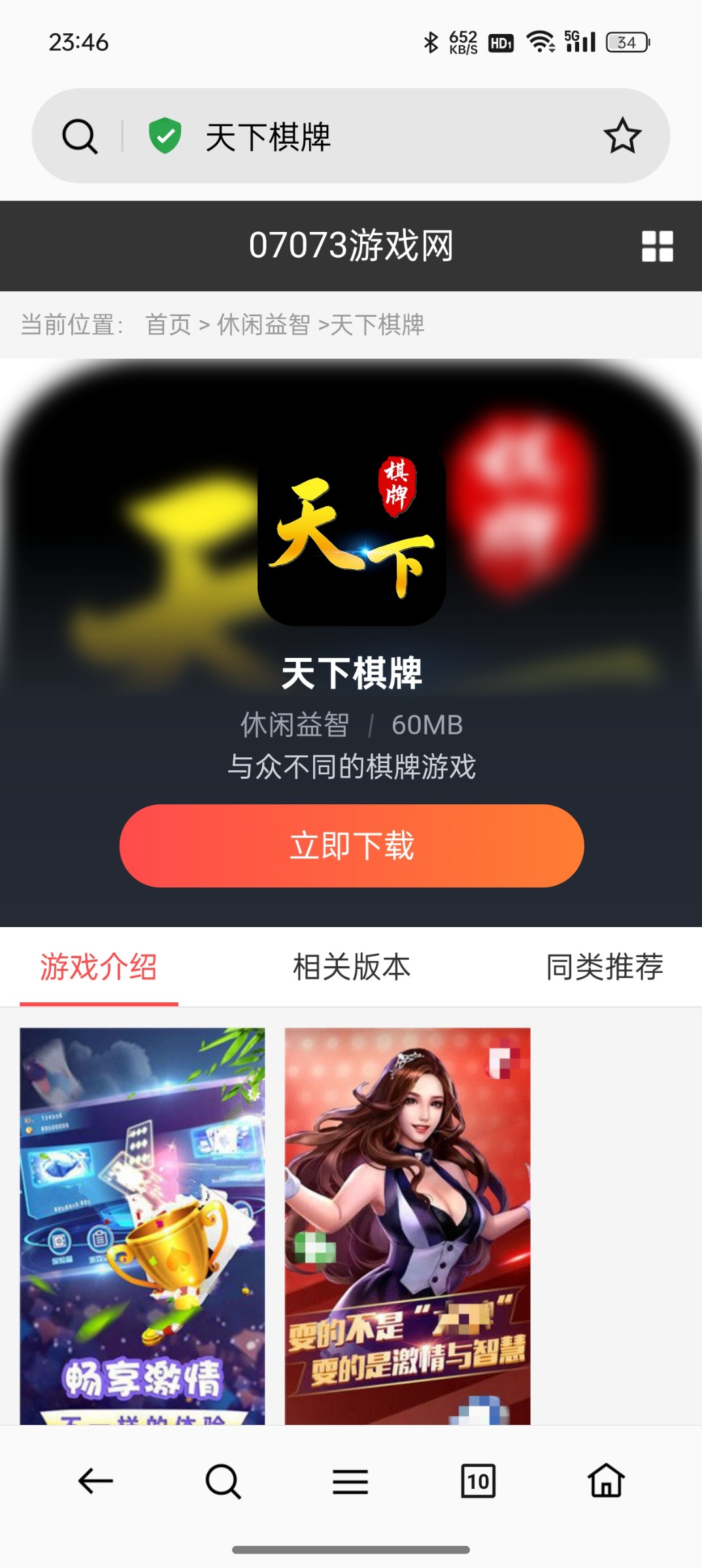Select the 游戏介绍 tab

point(99,967)
